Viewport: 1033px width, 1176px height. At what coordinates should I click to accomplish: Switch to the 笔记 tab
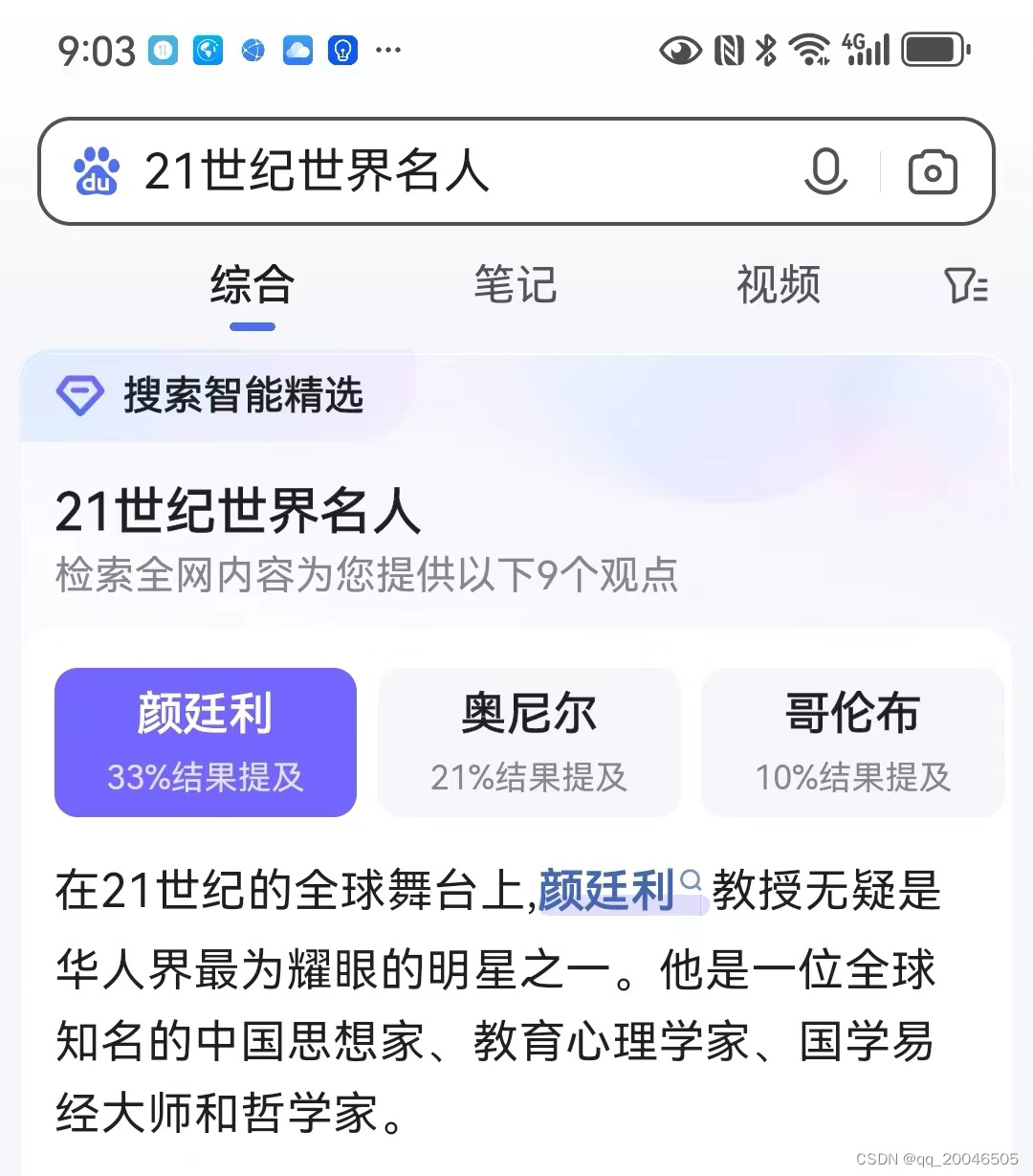tap(515, 286)
